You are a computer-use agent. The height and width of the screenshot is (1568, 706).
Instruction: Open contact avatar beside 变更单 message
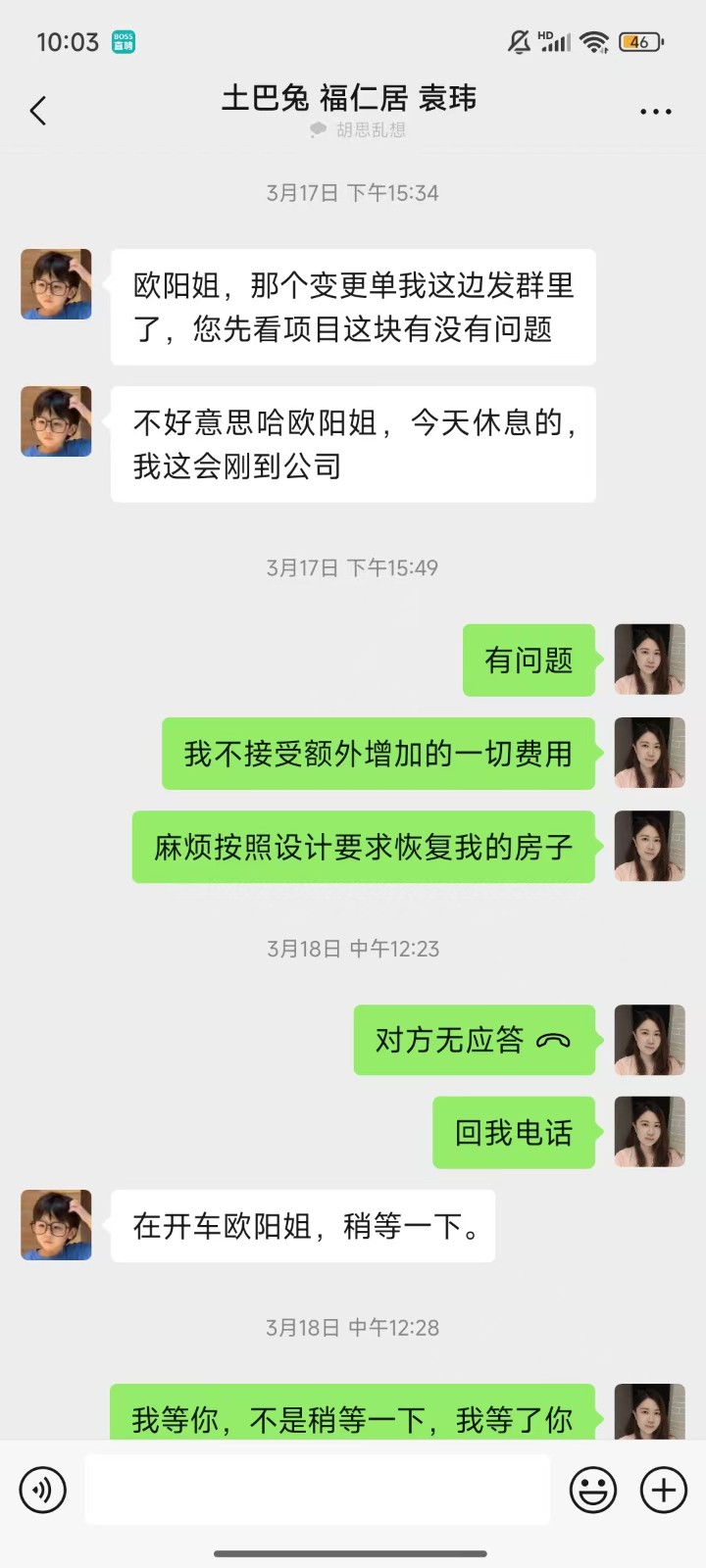[x=57, y=284]
